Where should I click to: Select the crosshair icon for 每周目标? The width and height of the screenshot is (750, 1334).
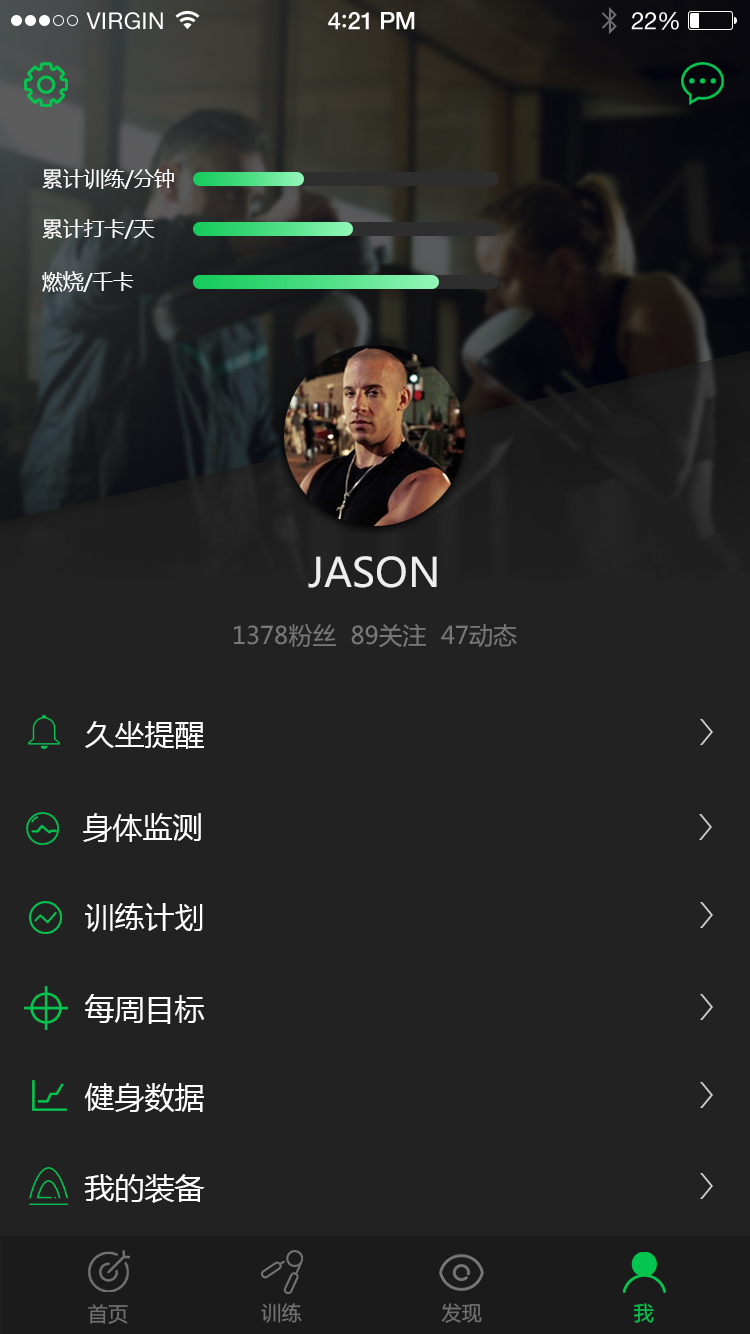tap(44, 1007)
